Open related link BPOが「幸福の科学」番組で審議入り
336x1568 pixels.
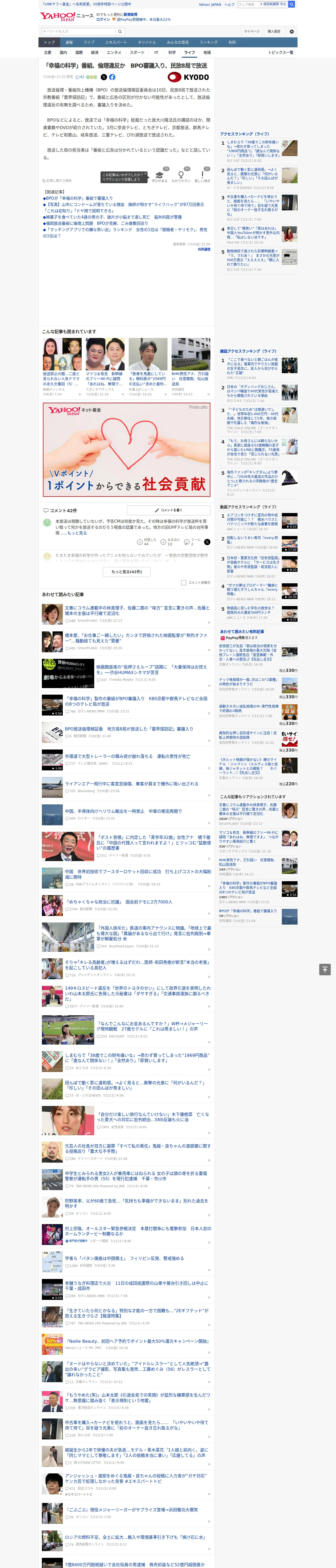(x=78, y=198)
